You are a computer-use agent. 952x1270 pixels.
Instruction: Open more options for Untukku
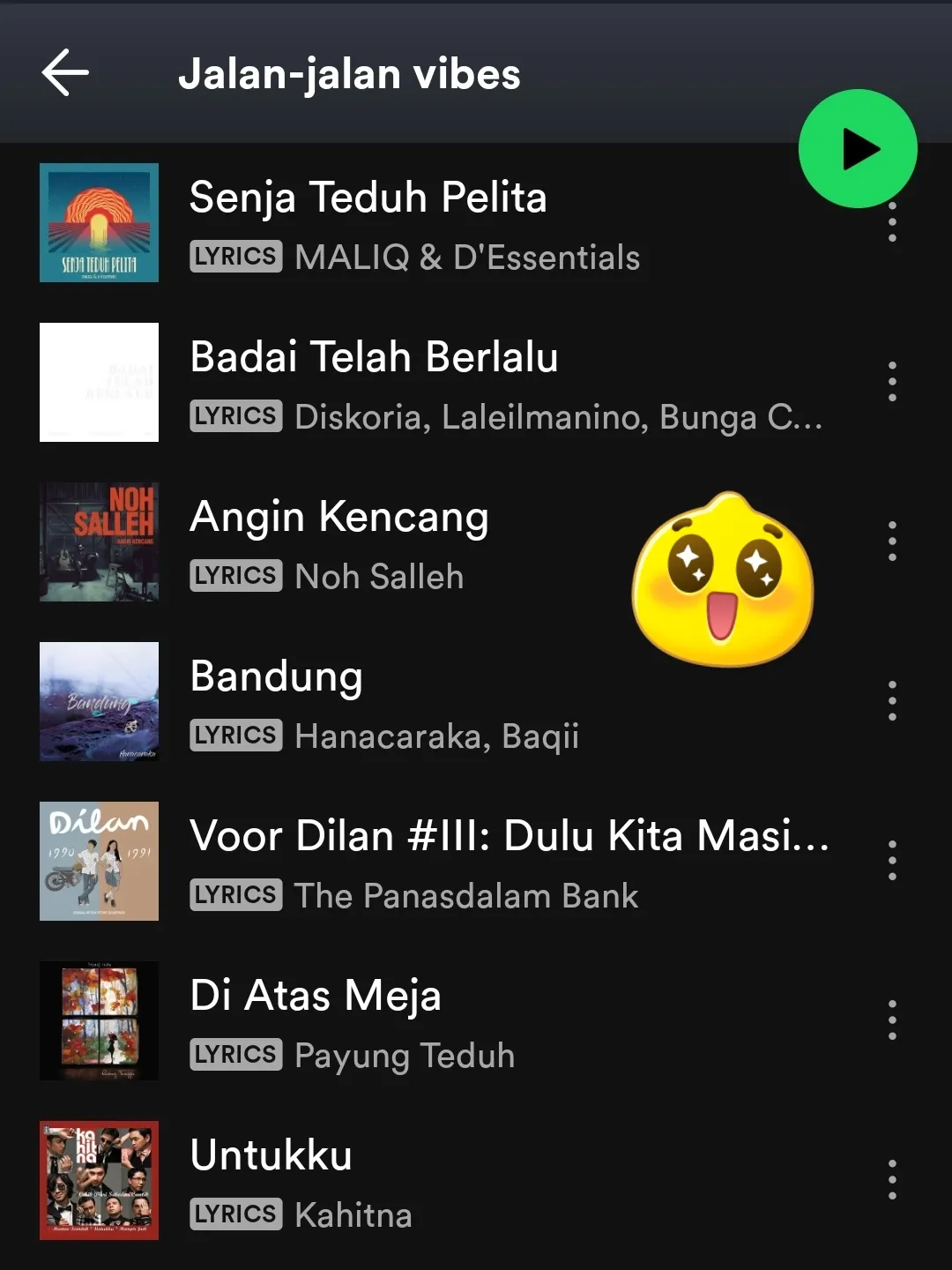tap(892, 1180)
